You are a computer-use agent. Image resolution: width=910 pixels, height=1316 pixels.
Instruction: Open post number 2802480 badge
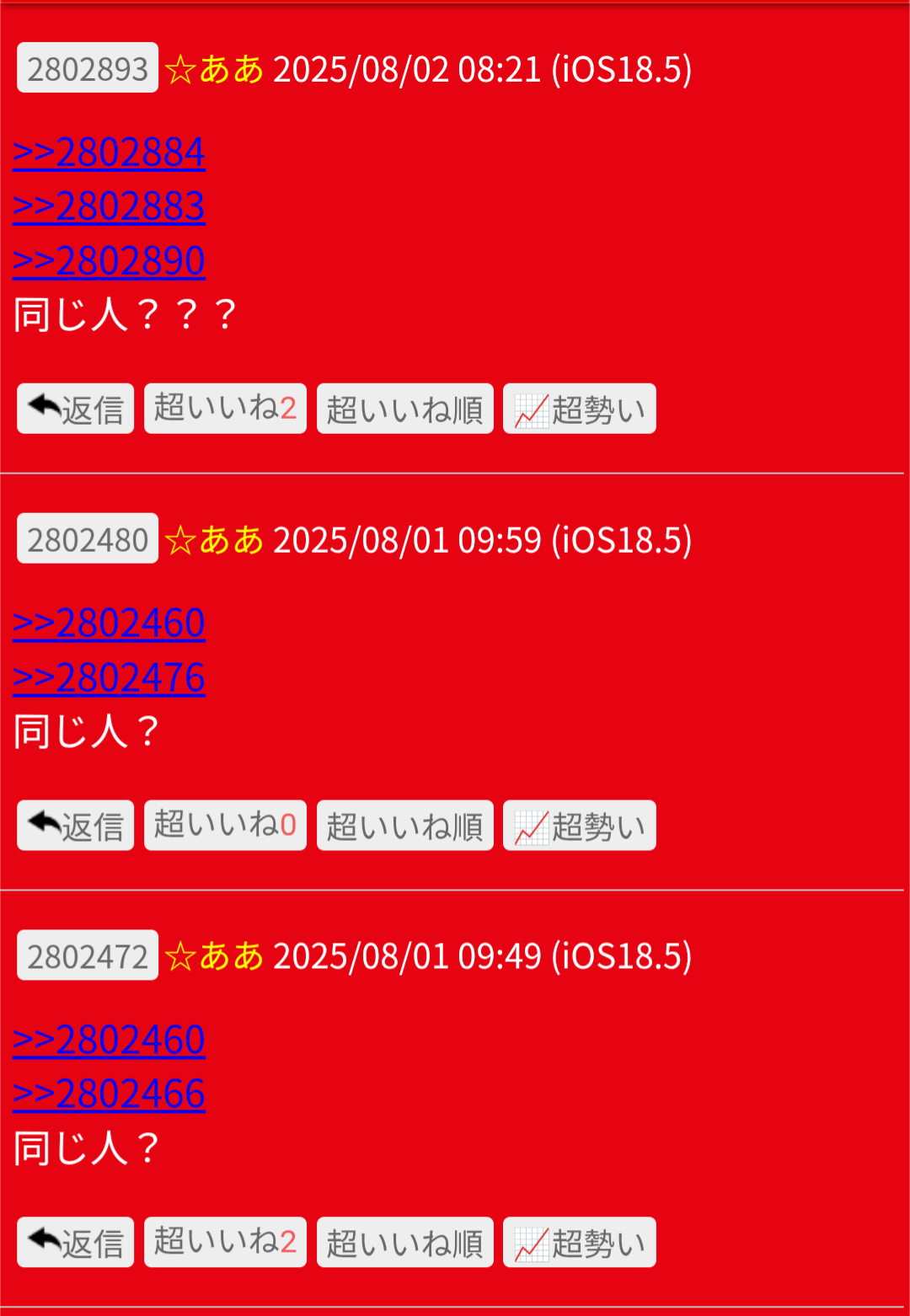pyautogui.click(x=88, y=539)
